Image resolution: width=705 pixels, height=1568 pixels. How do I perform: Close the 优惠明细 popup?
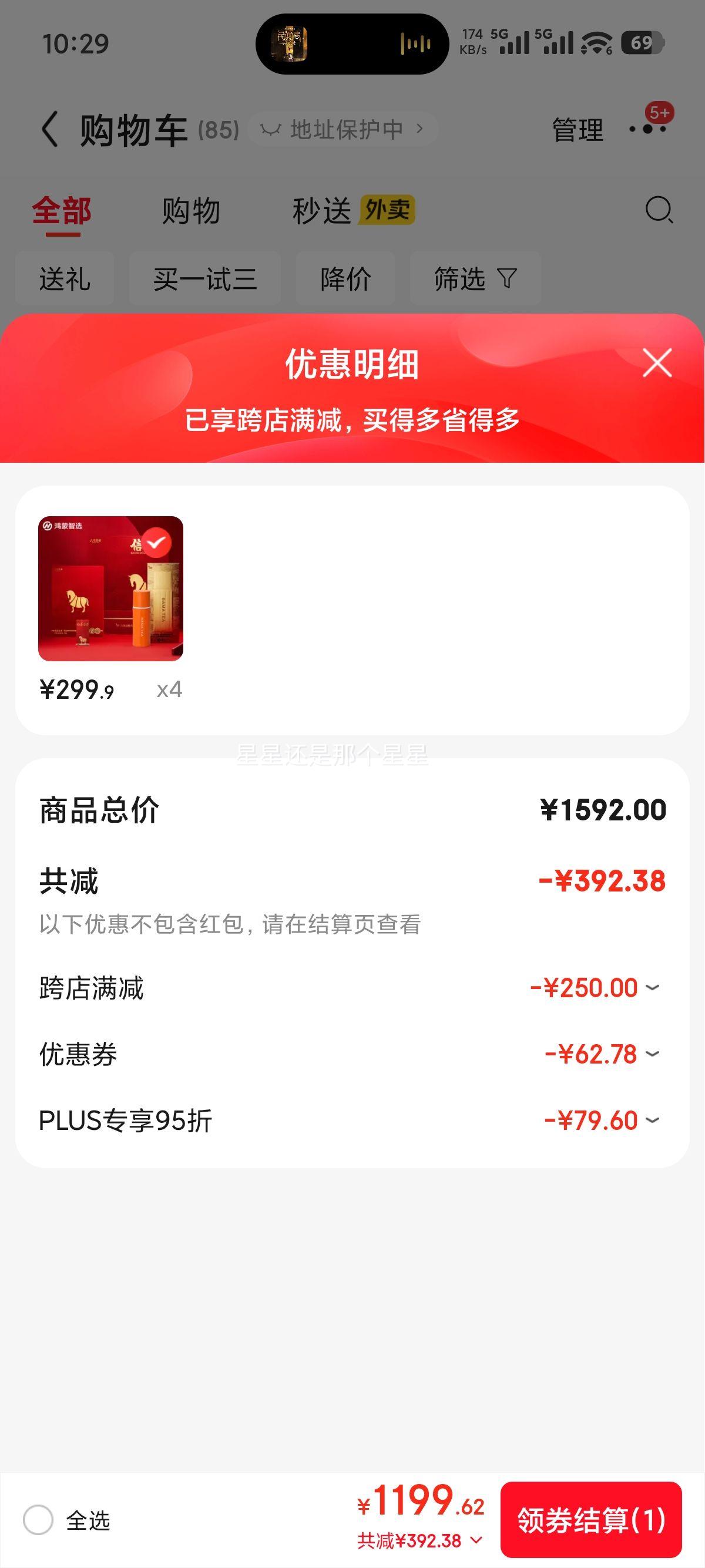[x=657, y=363]
